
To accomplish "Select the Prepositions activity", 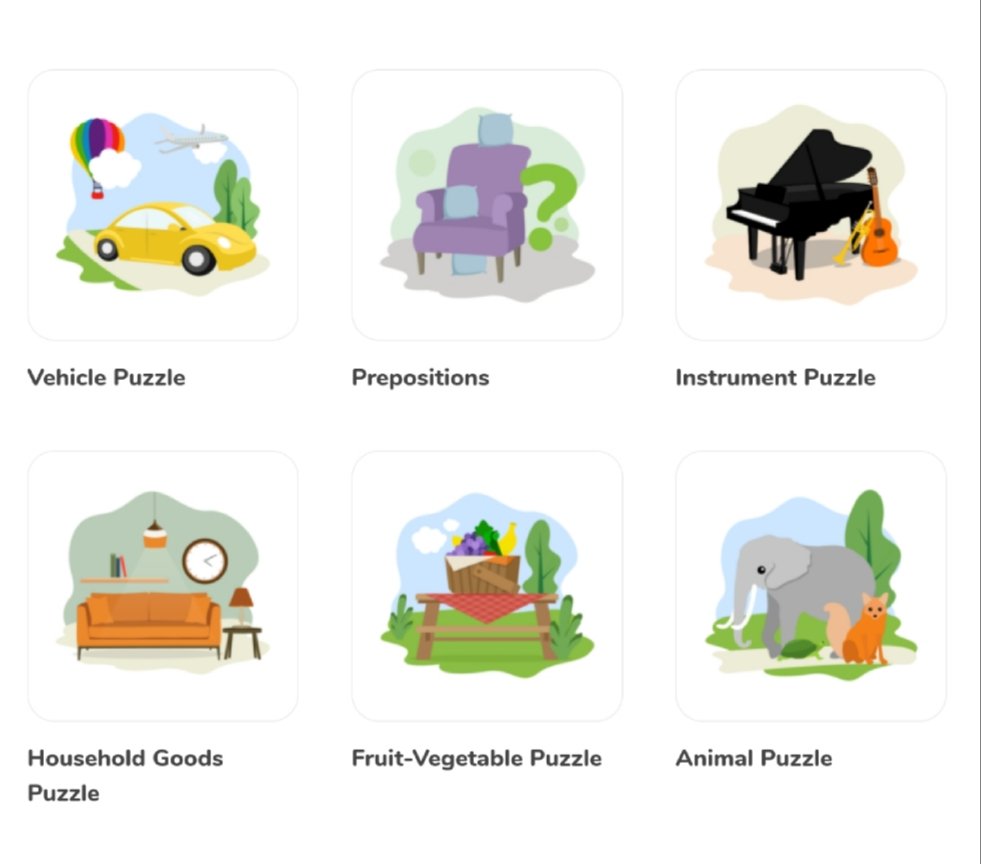I will [x=486, y=205].
